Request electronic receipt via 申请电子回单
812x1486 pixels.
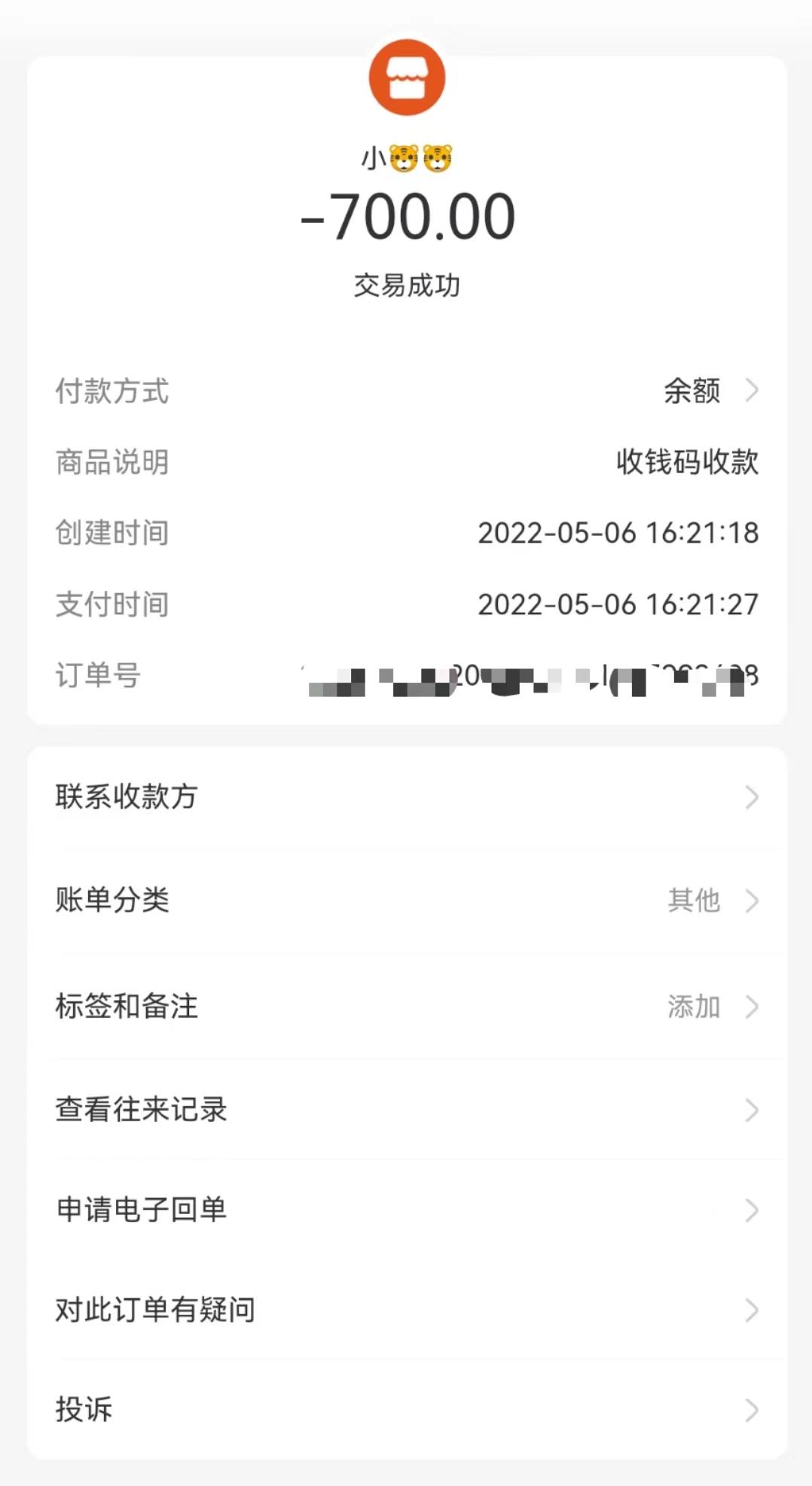click(x=406, y=1210)
